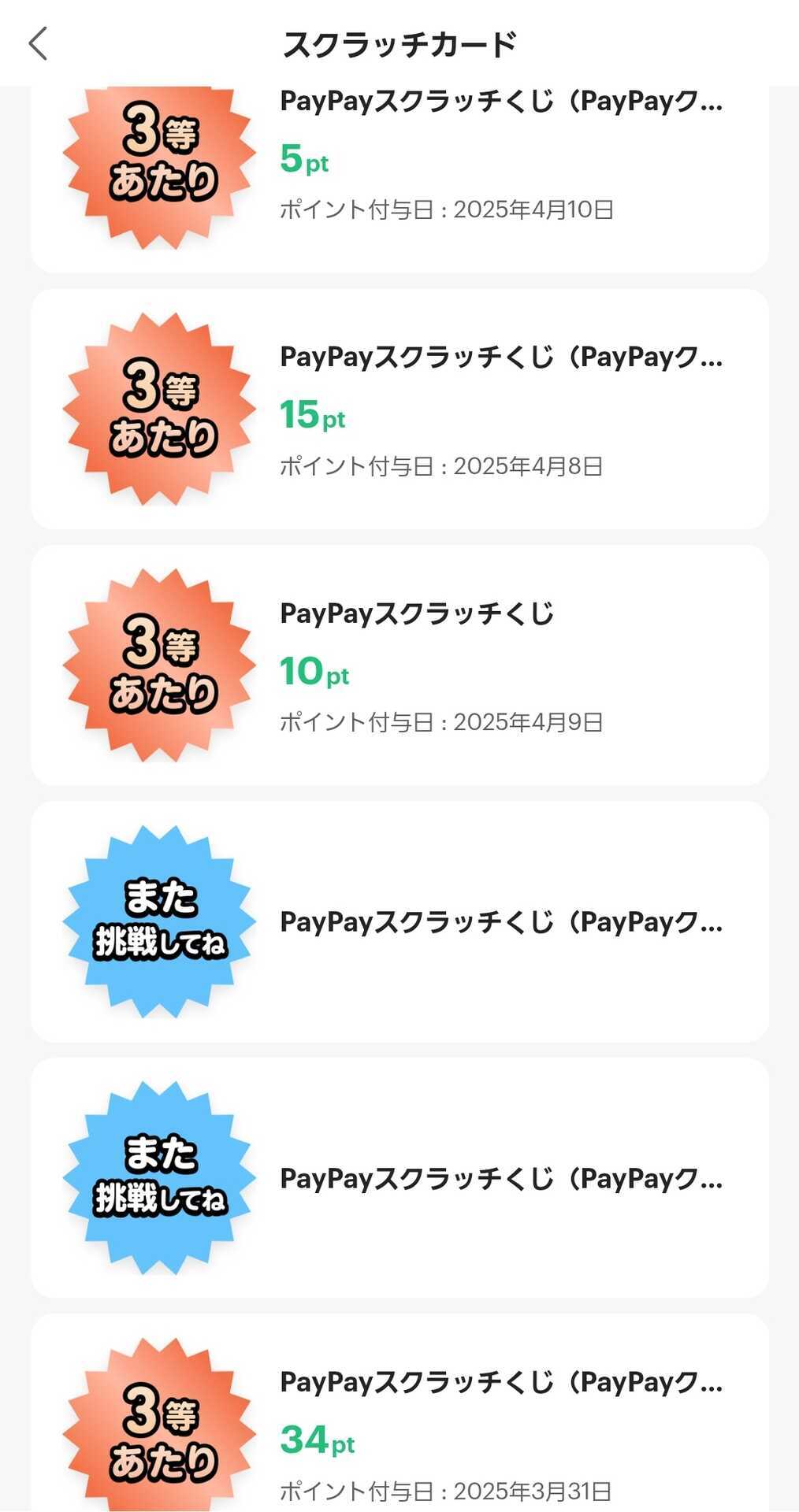The image size is (799, 1512).
Task: Go back from the スクラッチカード screen
Action: pyautogui.click(x=38, y=43)
